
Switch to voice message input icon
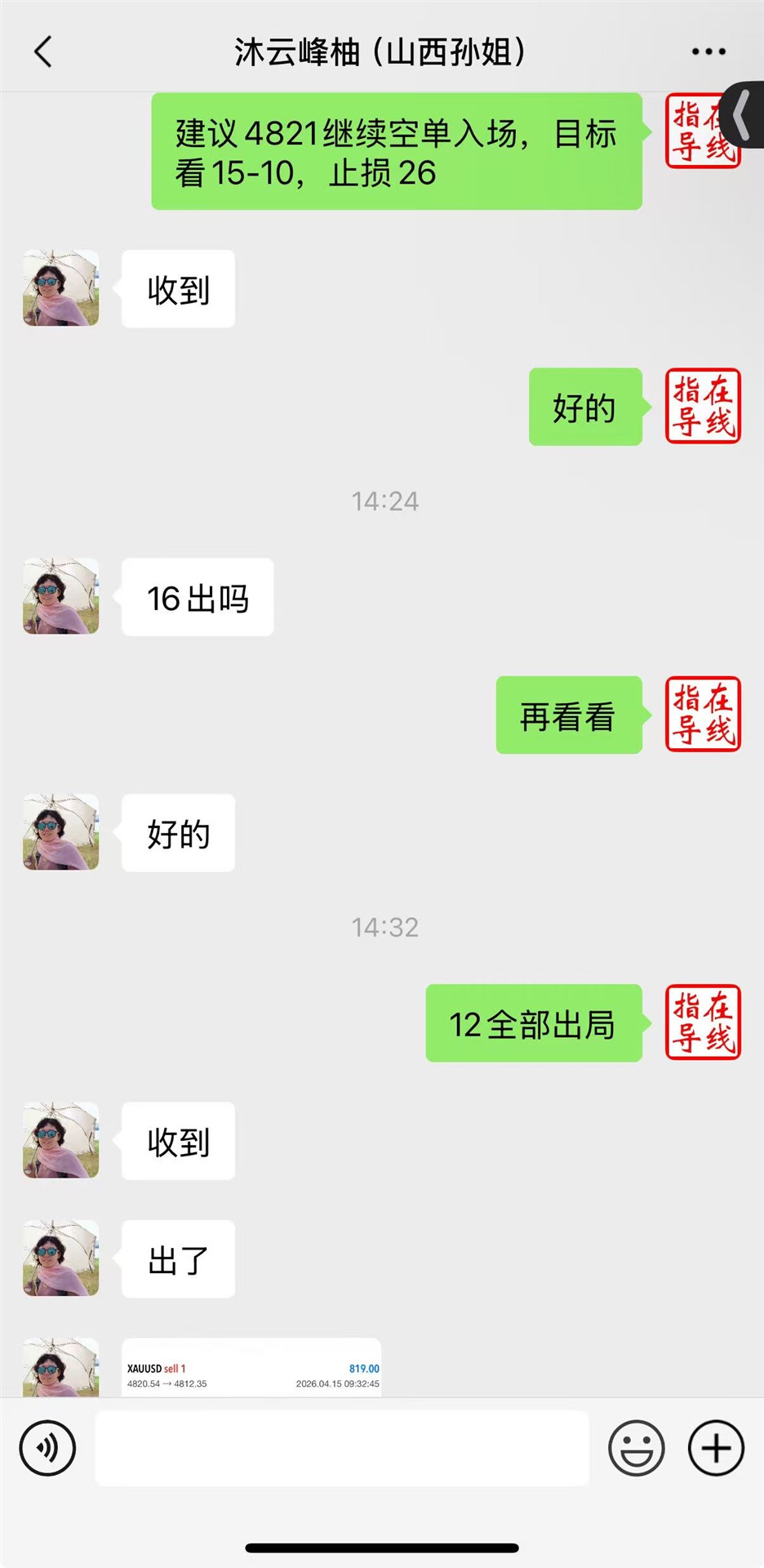[47, 1447]
